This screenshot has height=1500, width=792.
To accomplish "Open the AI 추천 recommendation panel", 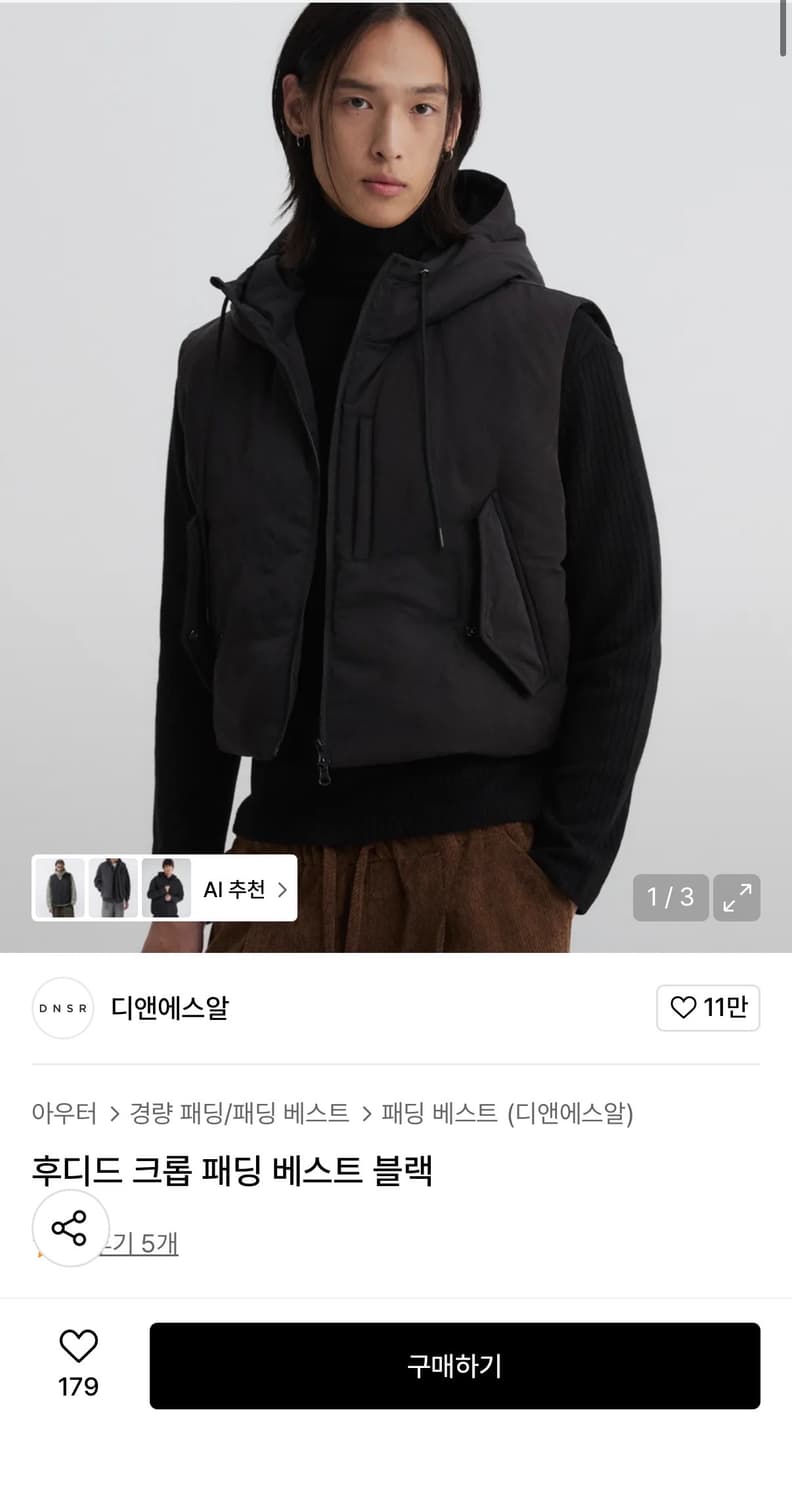I will 232,889.
